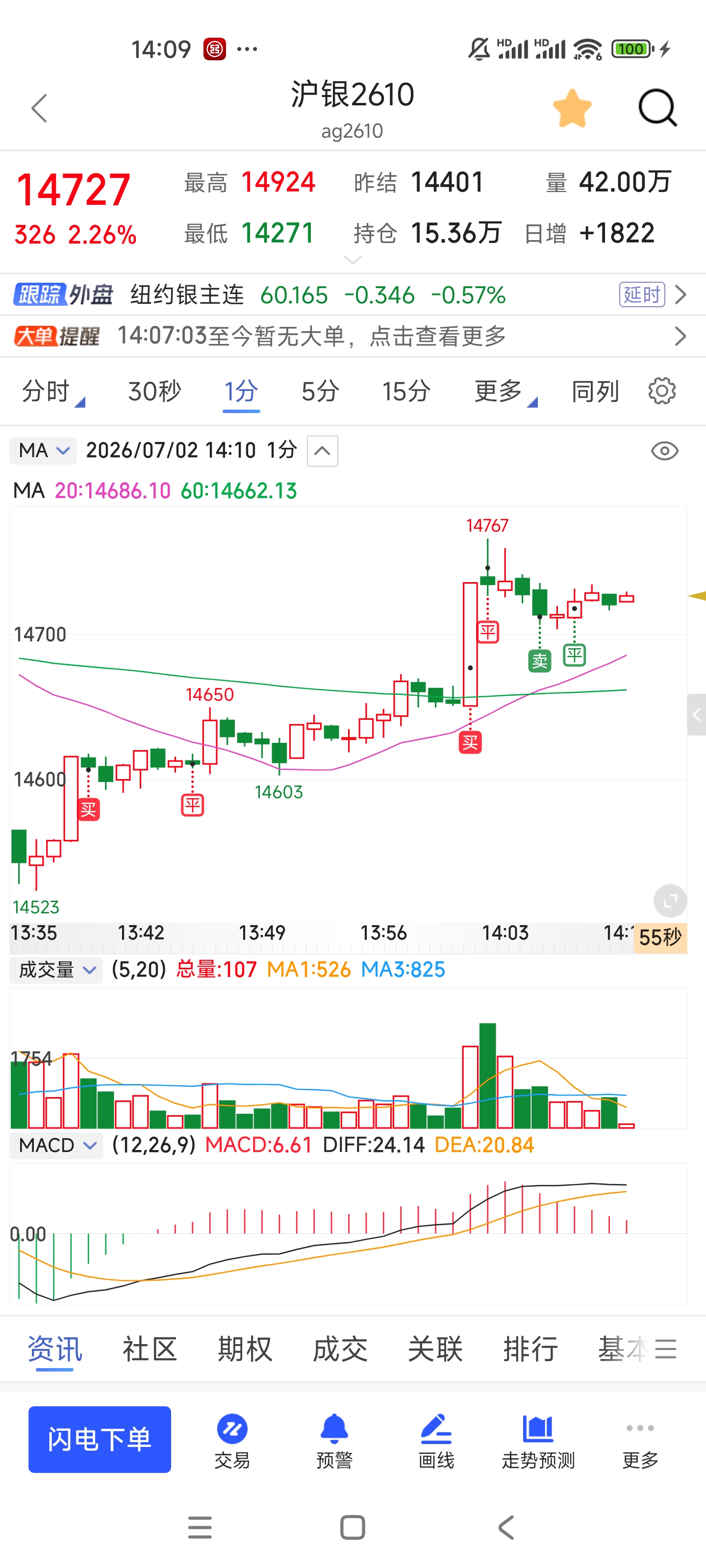
Task: Toggle chart visibility eye icon
Action: (x=665, y=451)
